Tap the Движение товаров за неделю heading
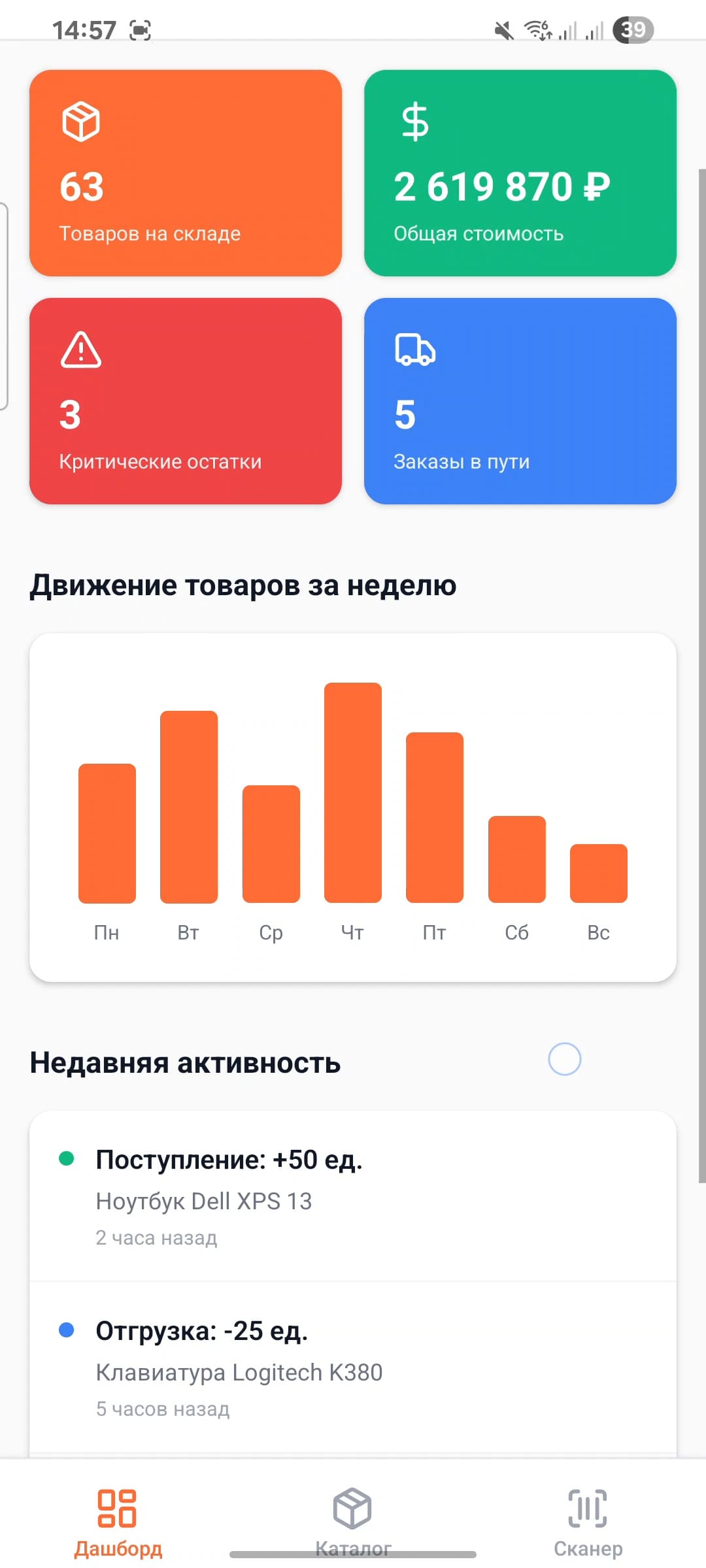The width and height of the screenshot is (706, 1568). point(243,585)
